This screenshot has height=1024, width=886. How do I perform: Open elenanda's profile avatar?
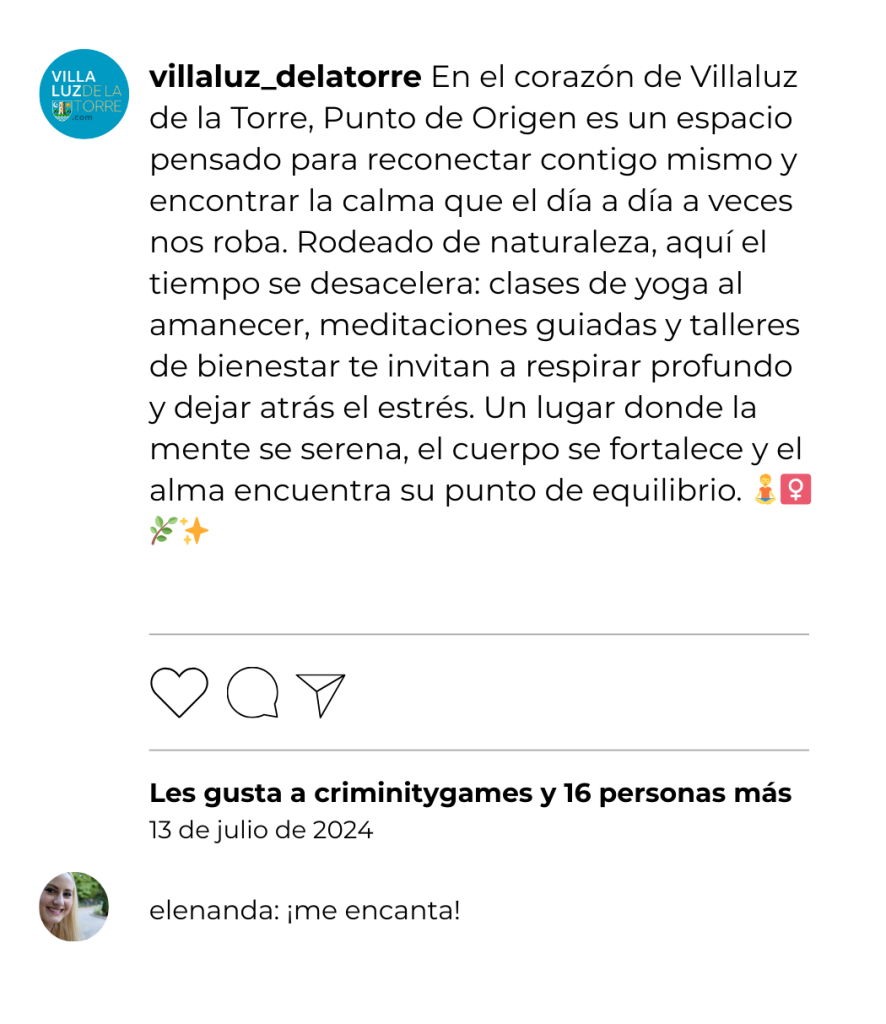(74, 906)
